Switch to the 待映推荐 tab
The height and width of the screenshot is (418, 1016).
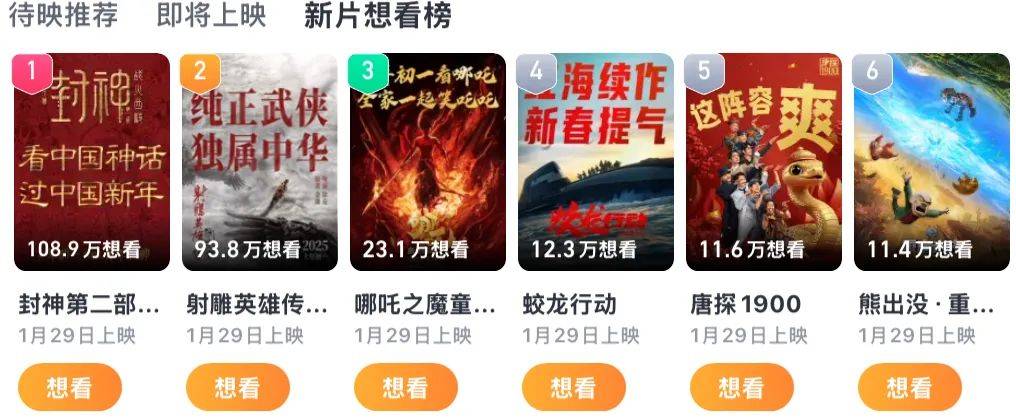click(62, 15)
